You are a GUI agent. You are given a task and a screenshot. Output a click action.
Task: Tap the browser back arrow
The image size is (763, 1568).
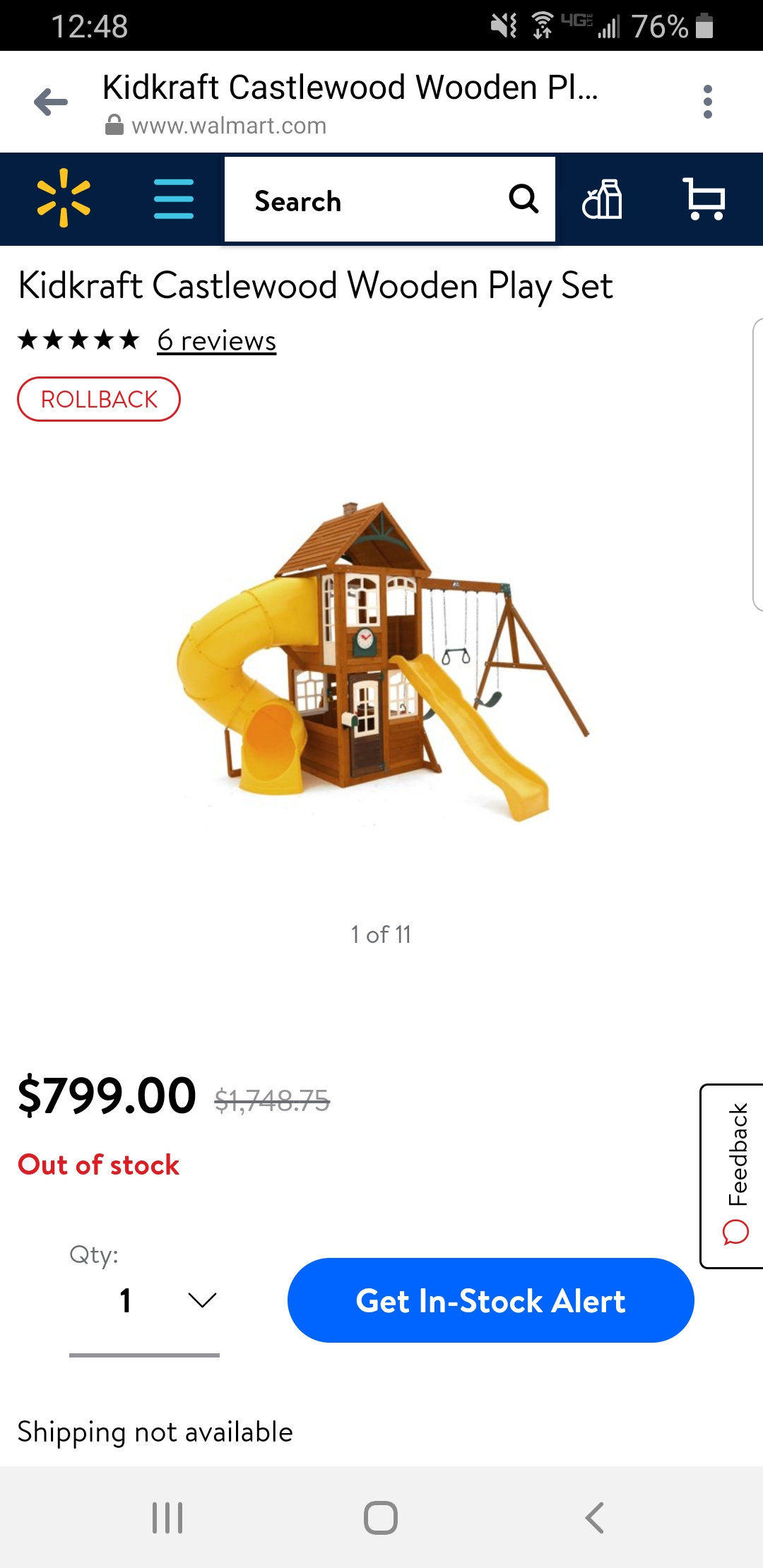point(51,102)
